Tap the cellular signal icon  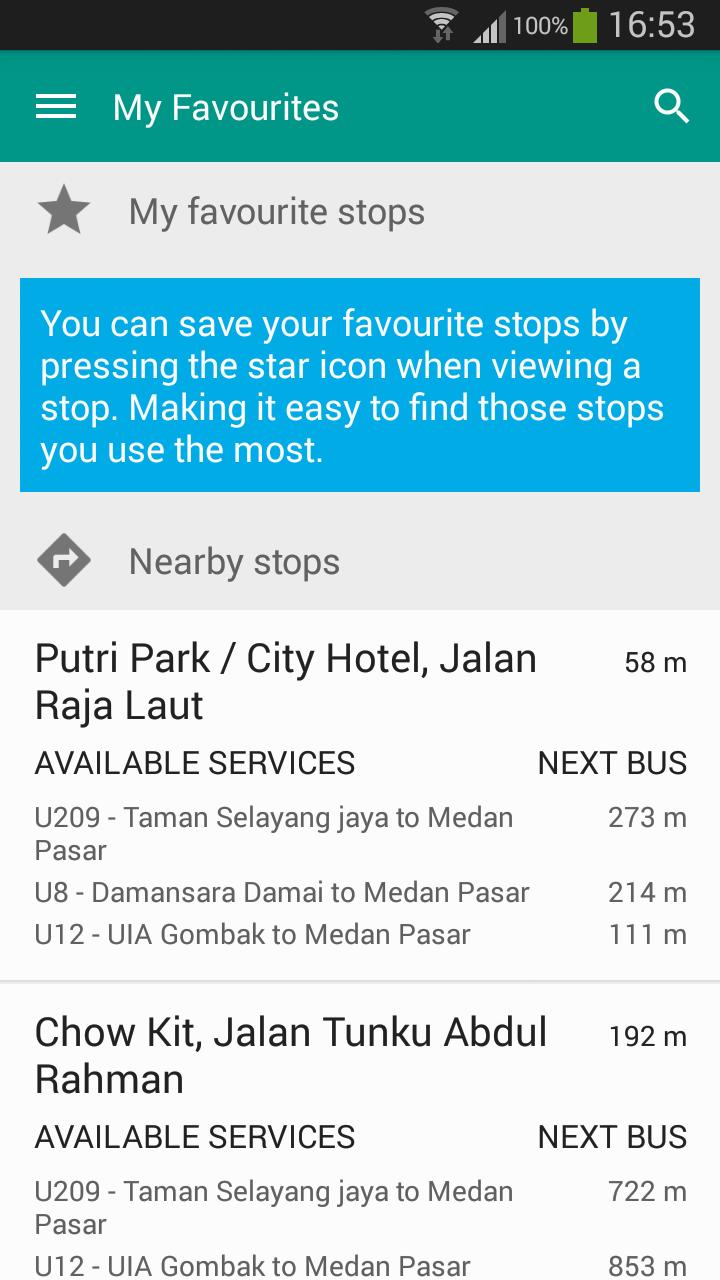(x=487, y=25)
